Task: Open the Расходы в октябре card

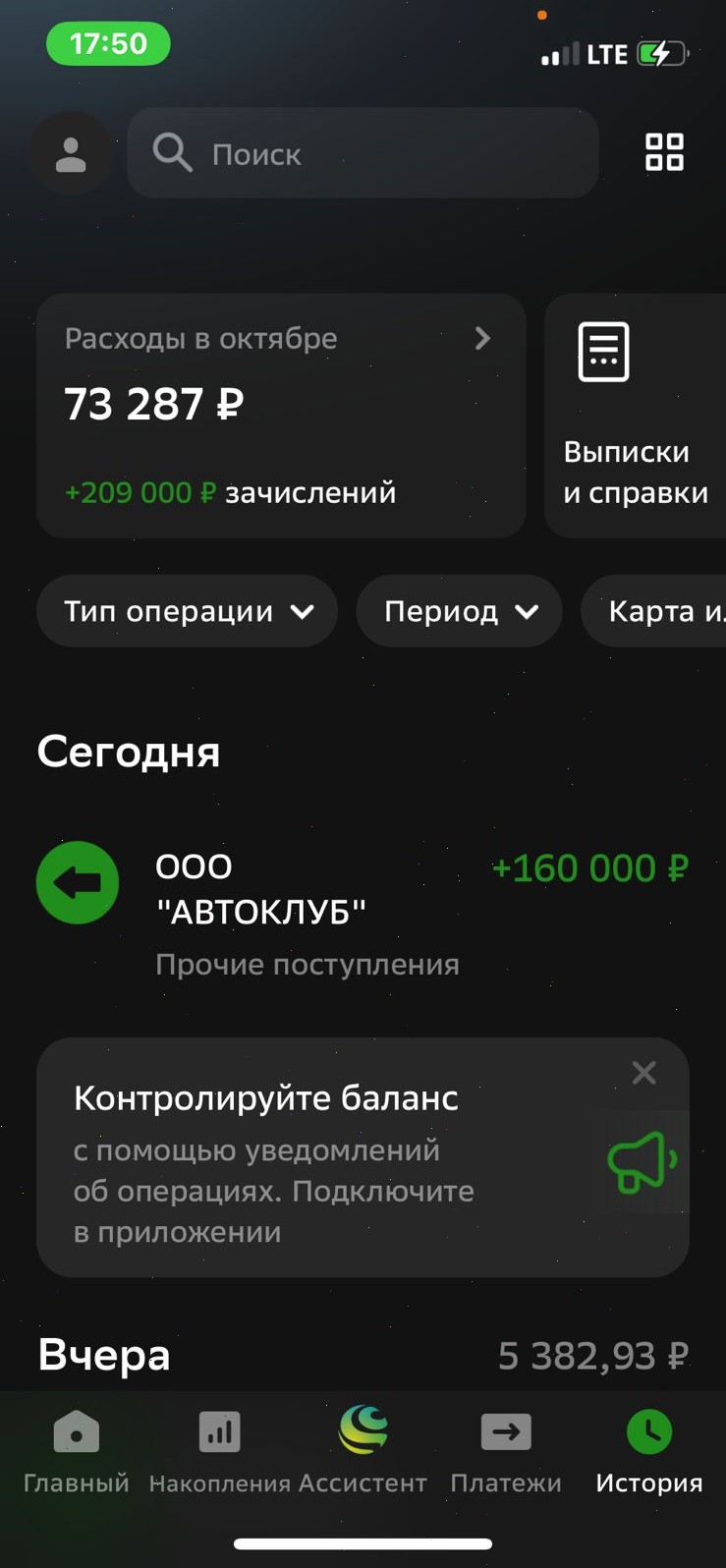Action: coord(280,416)
